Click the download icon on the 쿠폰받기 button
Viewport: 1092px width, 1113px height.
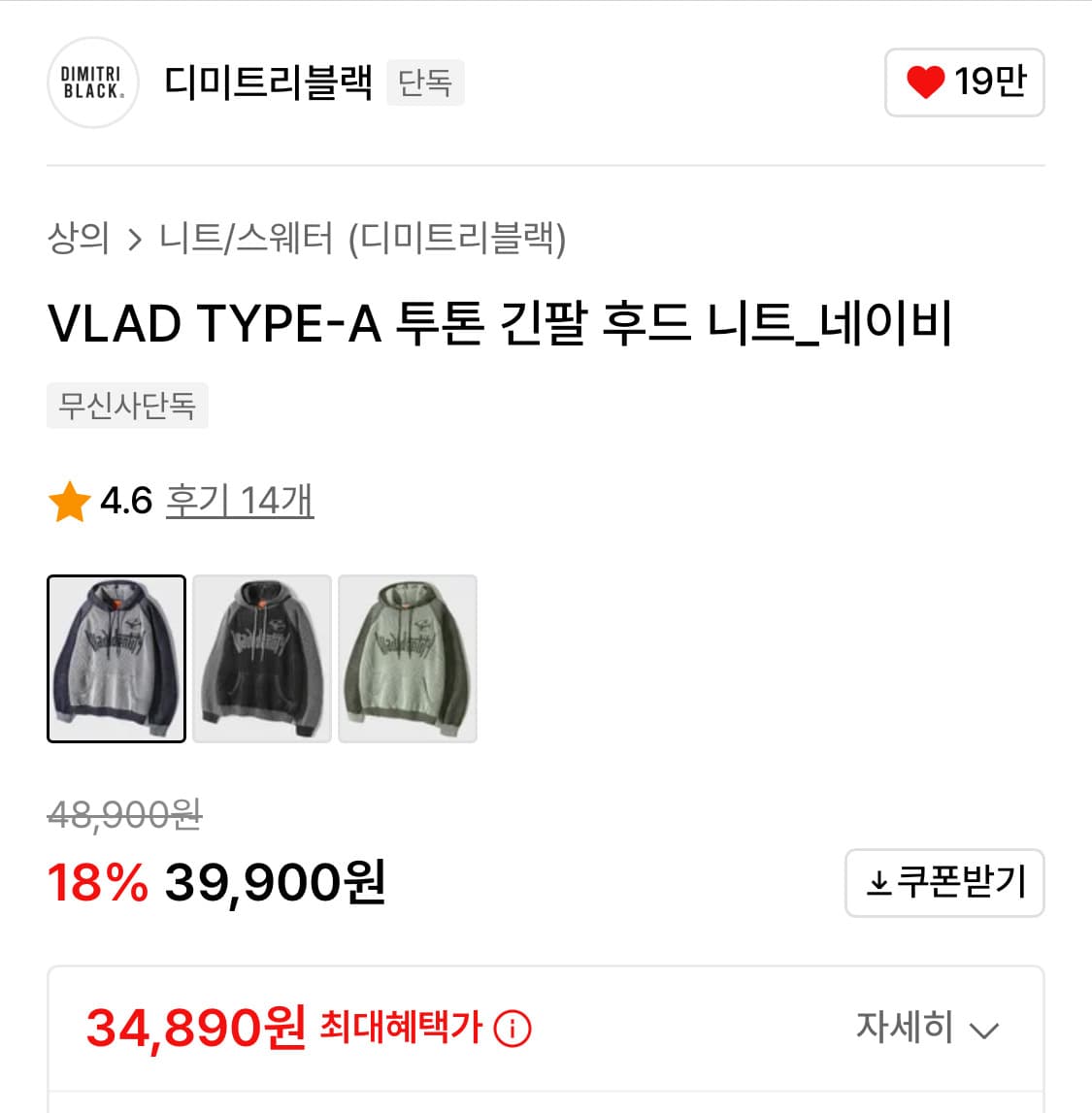click(877, 883)
